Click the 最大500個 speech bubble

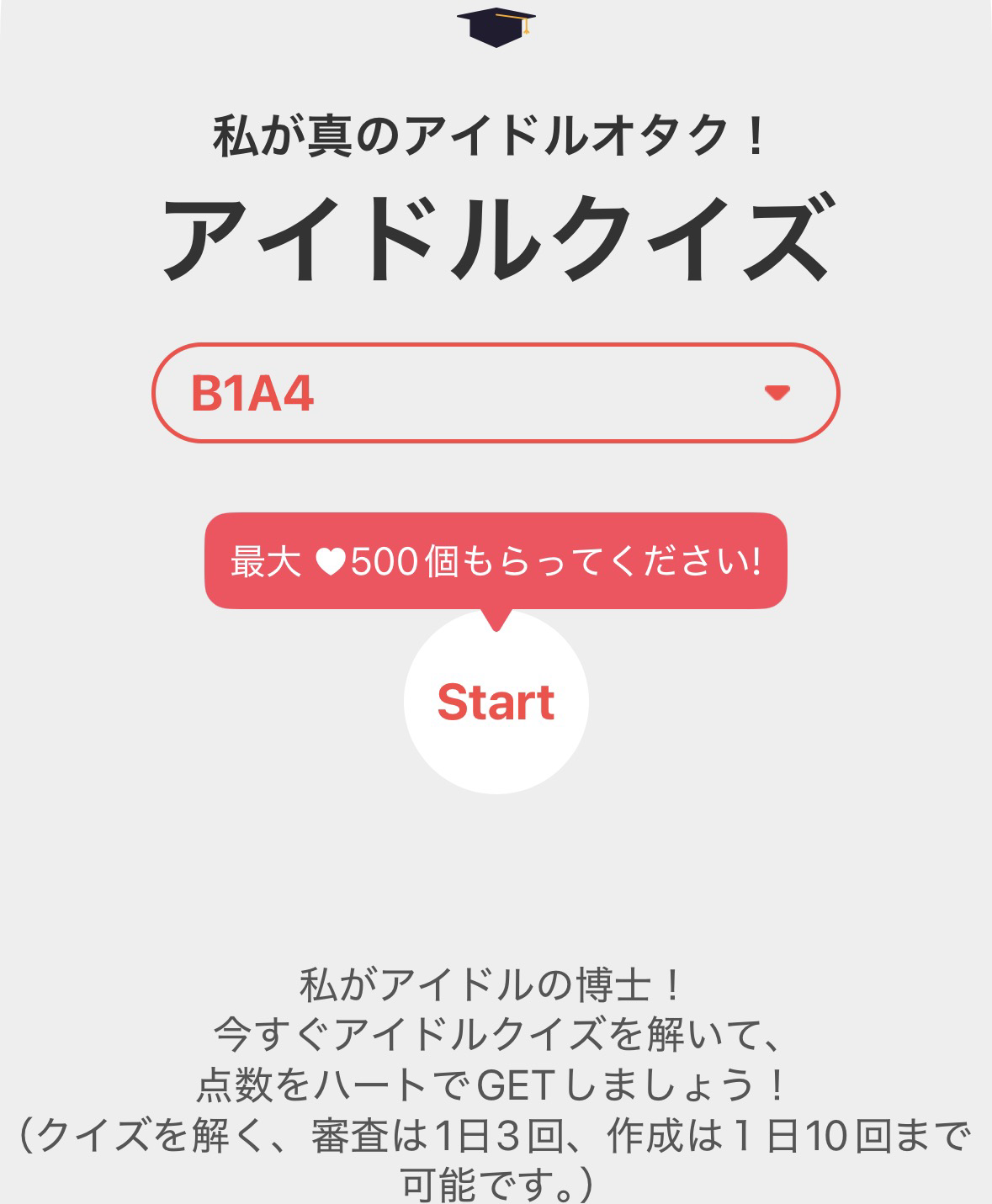[x=496, y=559]
